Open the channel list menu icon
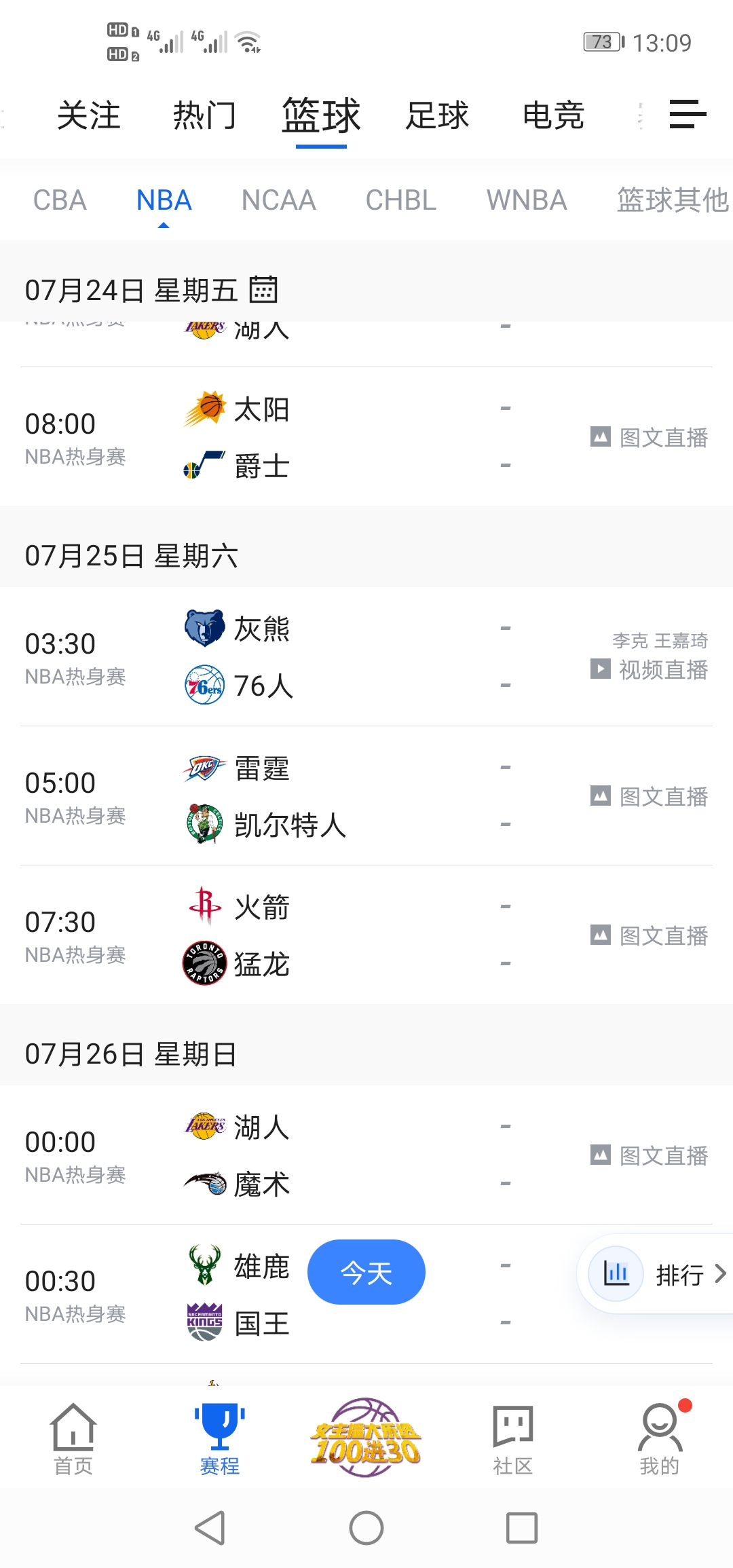Screen dimensions: 733x1568 click(x=688, y=114)
